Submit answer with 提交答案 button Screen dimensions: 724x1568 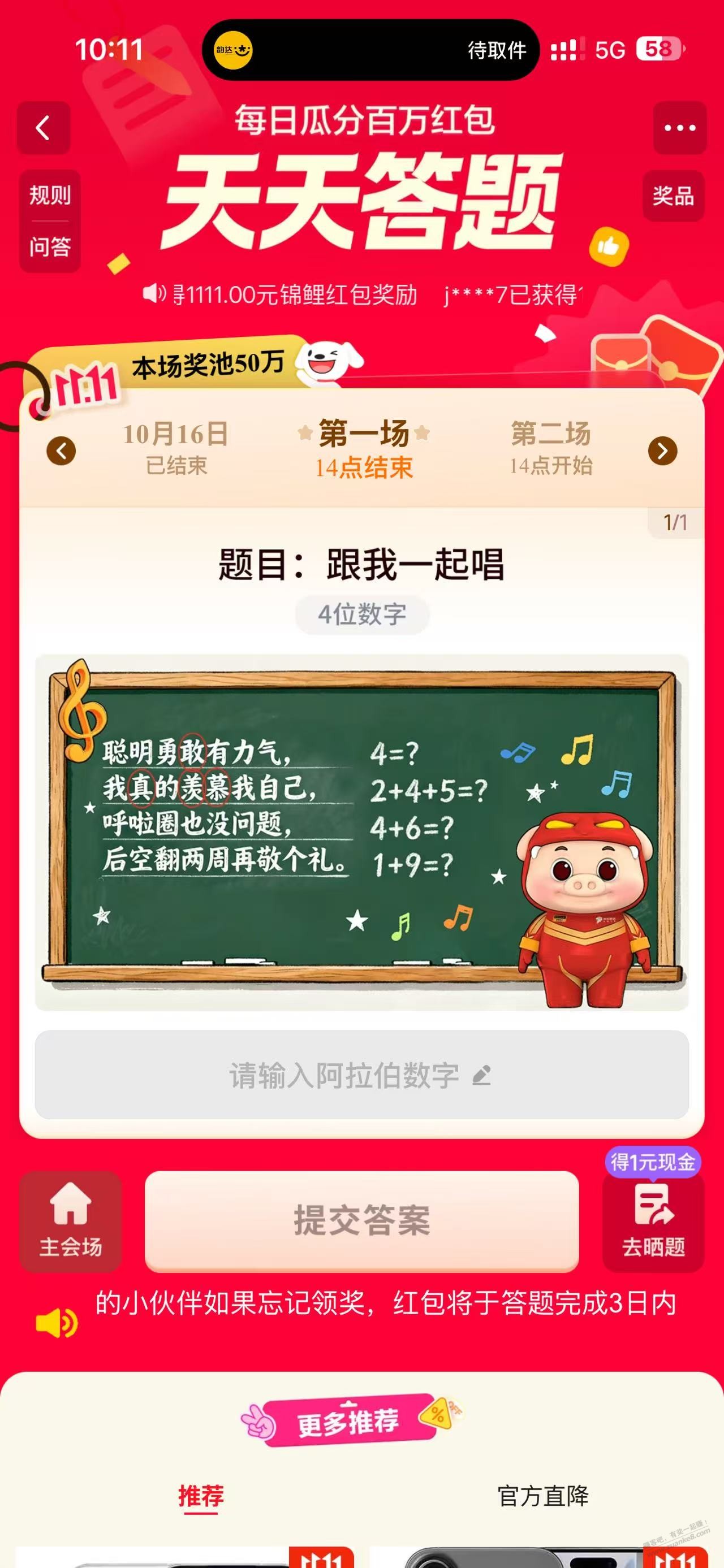[361, 1220]
